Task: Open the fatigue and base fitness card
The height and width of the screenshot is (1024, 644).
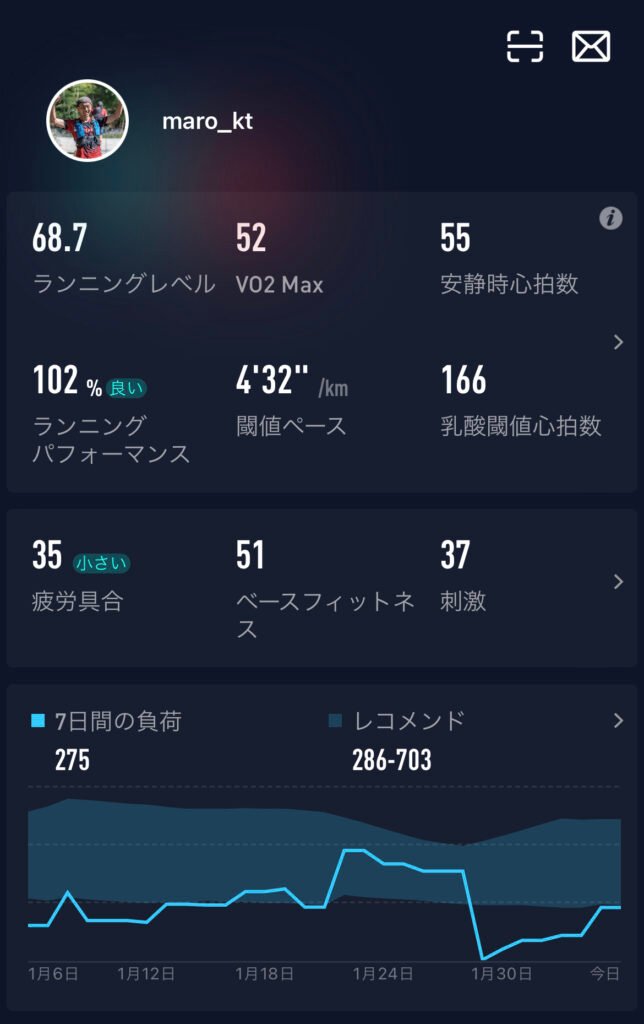Action: tap(618, 582)
